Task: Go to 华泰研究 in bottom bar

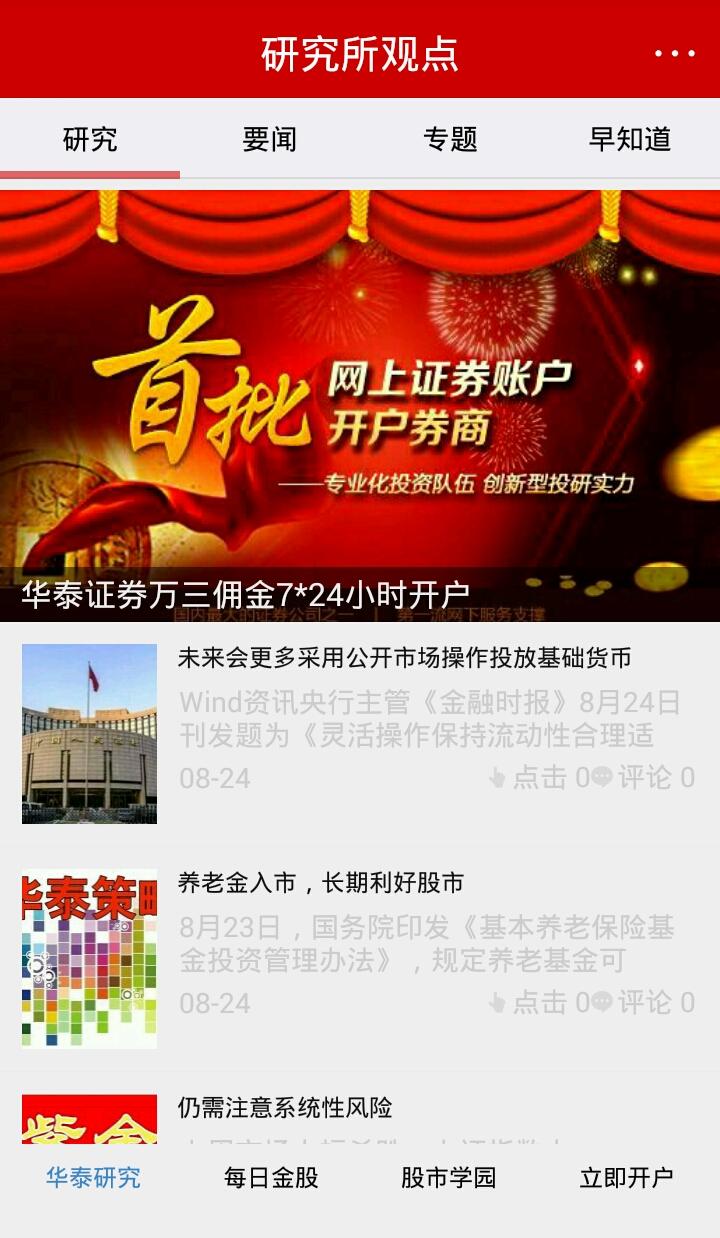Action: [93, 1178]
